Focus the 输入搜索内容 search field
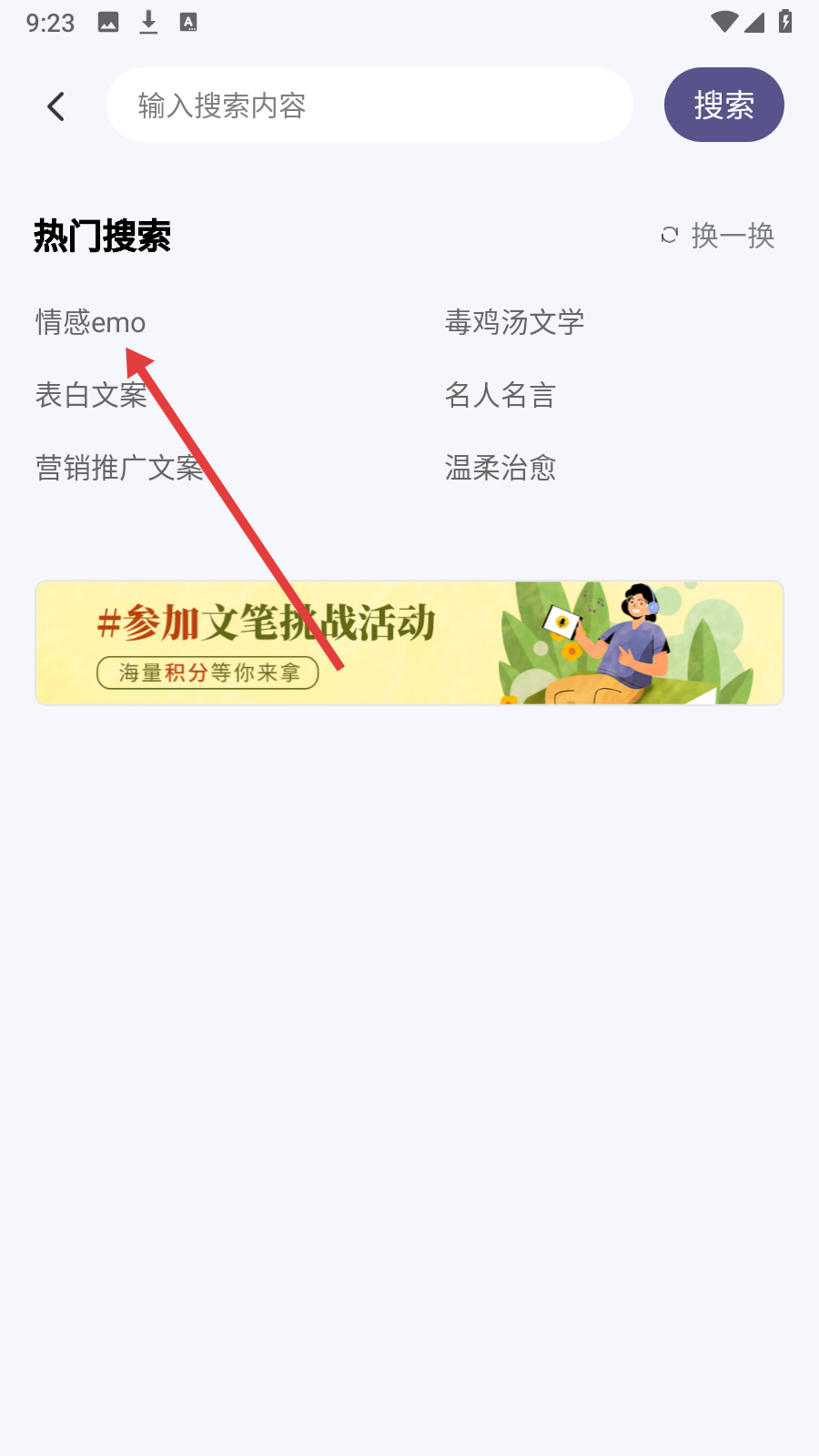 pyautogui.click(x=369, y=106)
